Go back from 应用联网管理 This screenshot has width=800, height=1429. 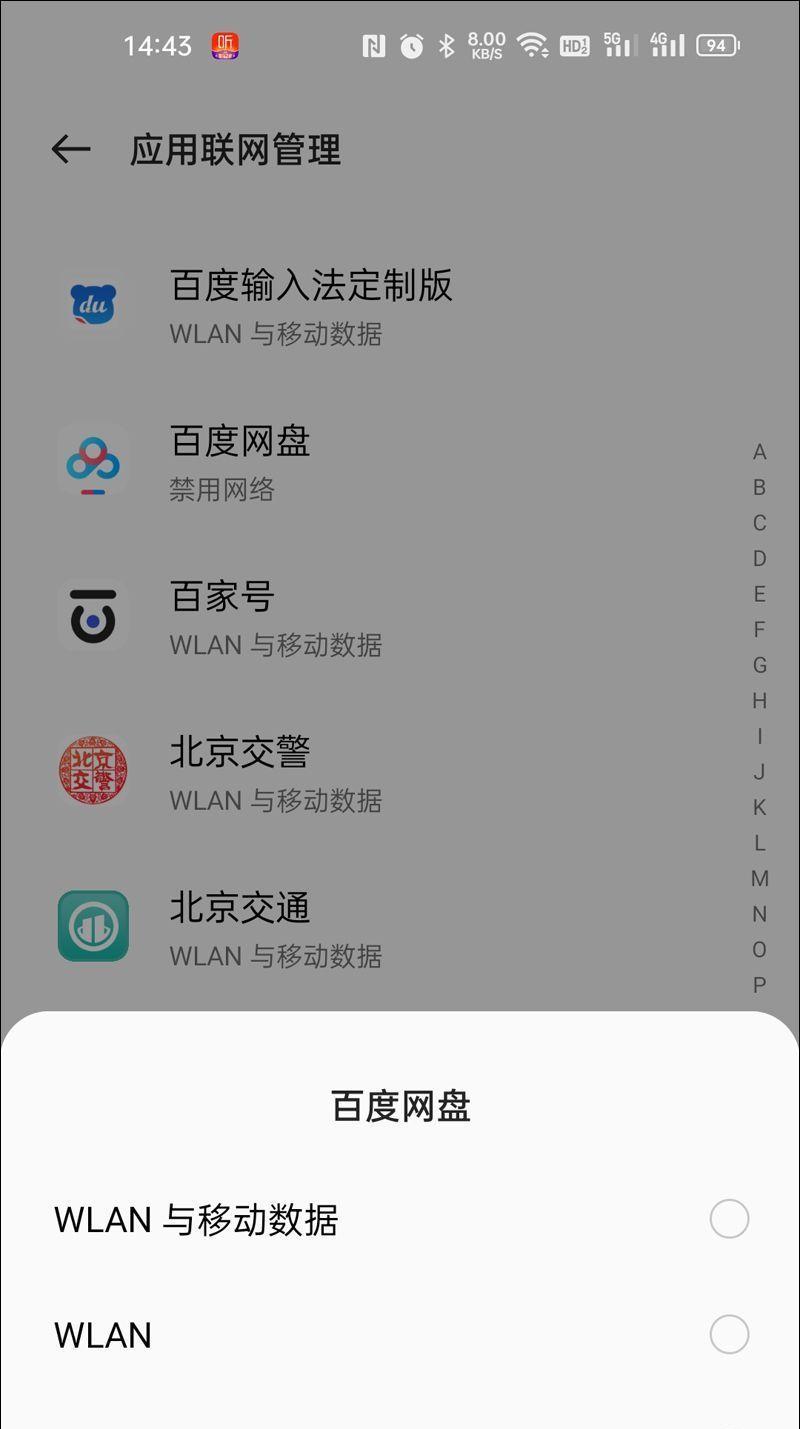(71, 150)
